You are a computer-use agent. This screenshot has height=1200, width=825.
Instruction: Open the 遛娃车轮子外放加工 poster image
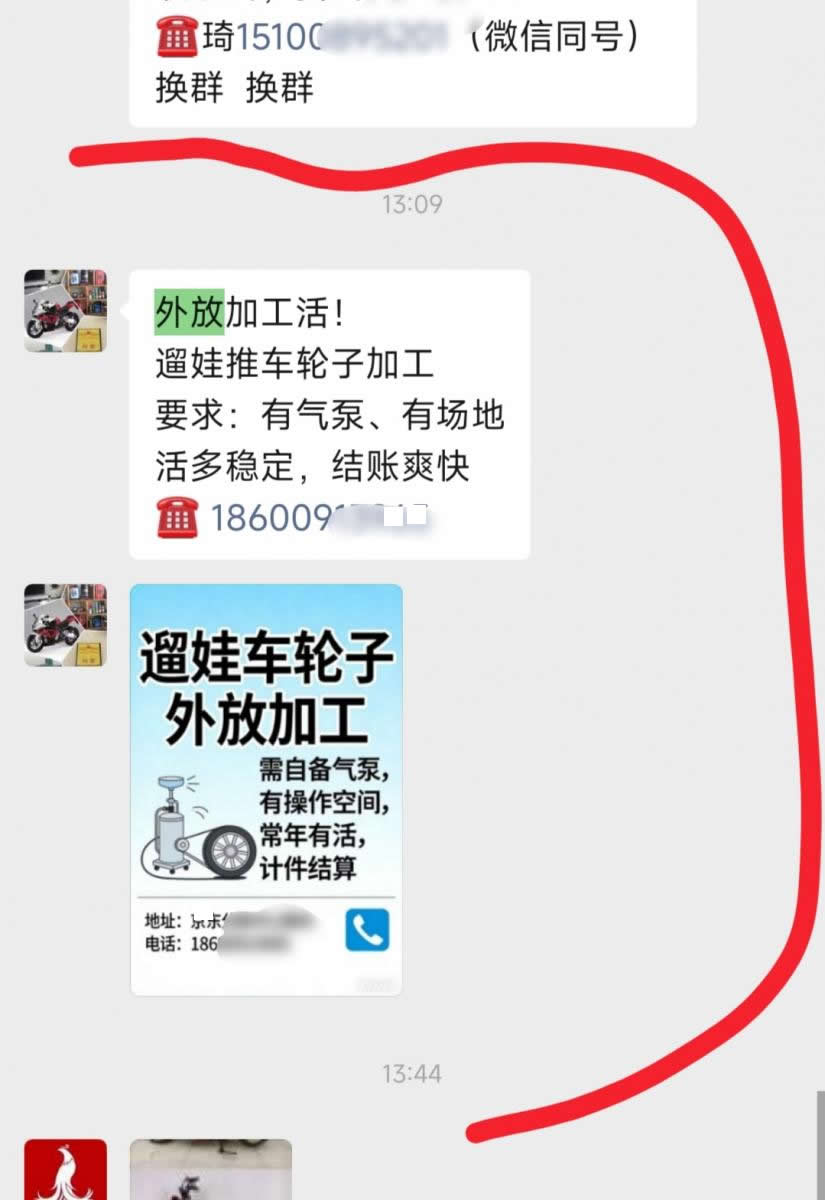[x=266, y=789]
